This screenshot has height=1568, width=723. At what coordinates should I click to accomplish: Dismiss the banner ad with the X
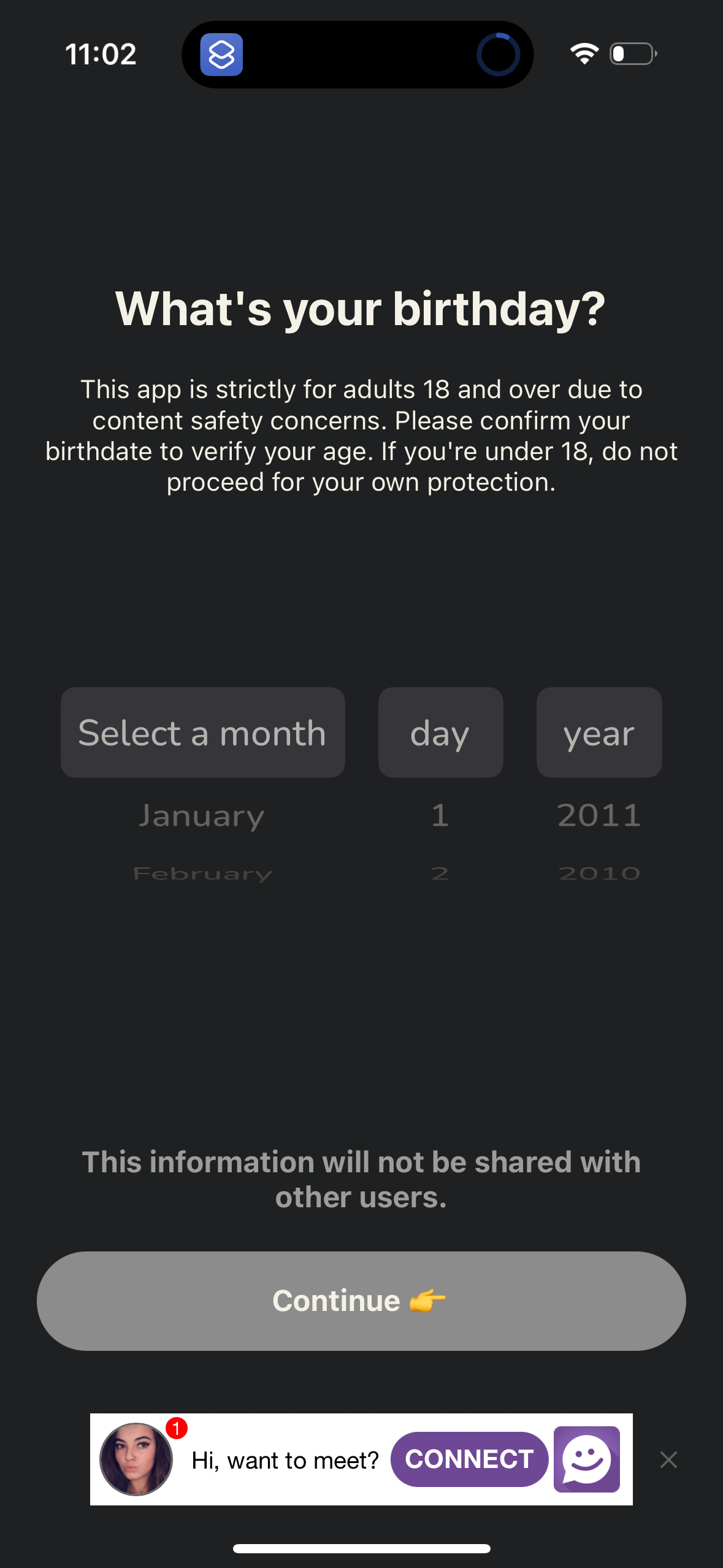668,1460
